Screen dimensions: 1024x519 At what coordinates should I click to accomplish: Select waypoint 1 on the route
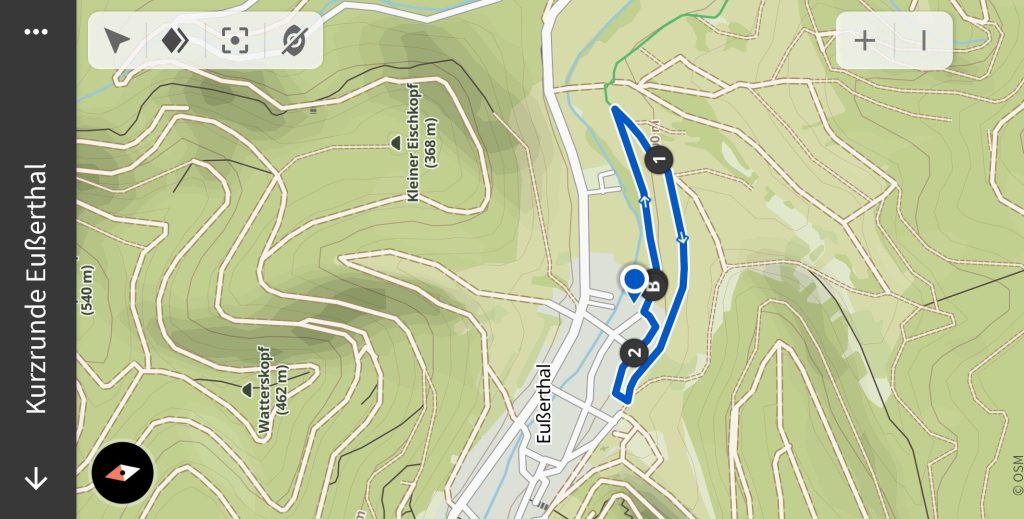pyautogui.click(x=658, y=158)
